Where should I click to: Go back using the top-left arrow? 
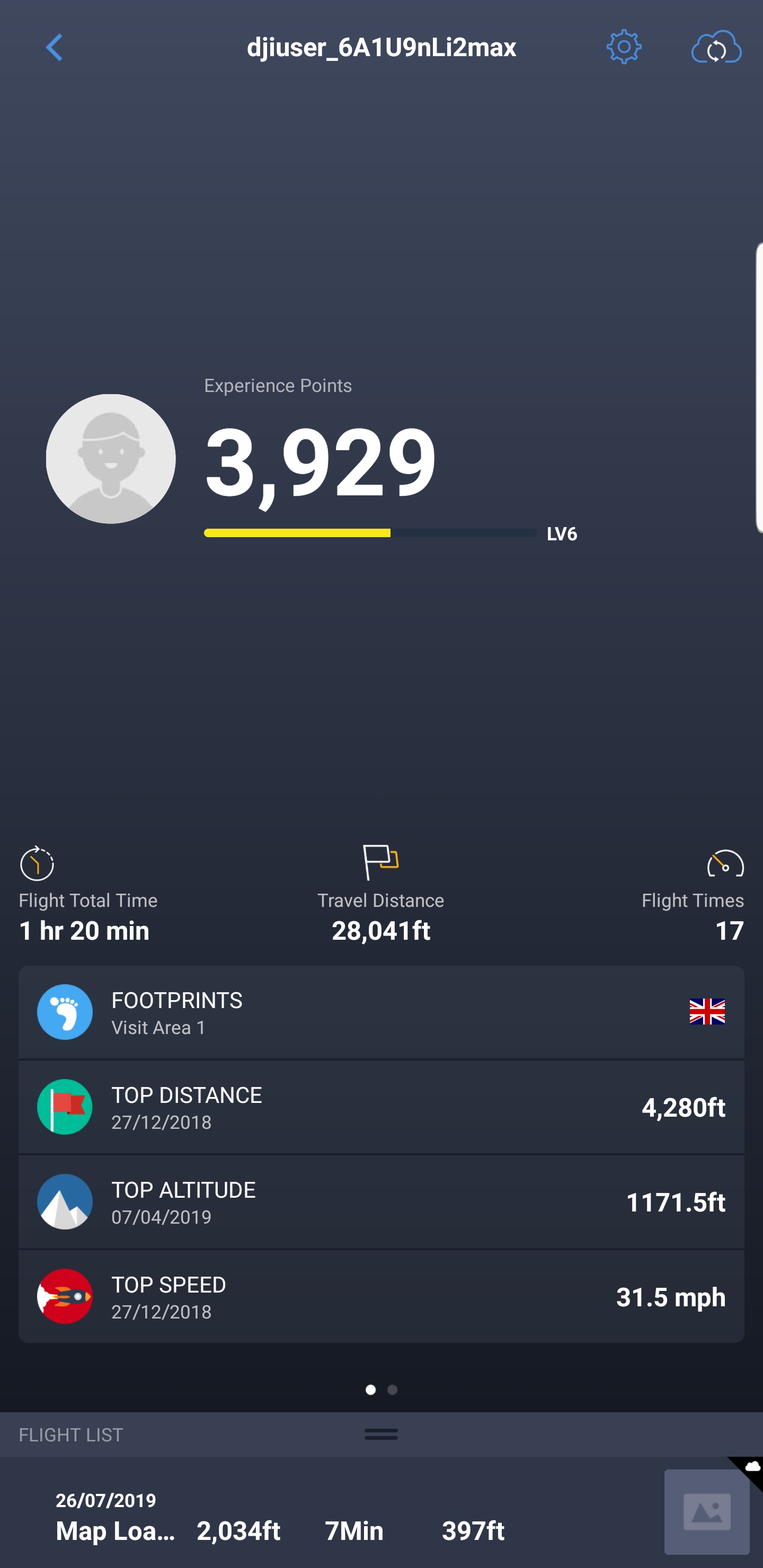click(x=54, y=48)
